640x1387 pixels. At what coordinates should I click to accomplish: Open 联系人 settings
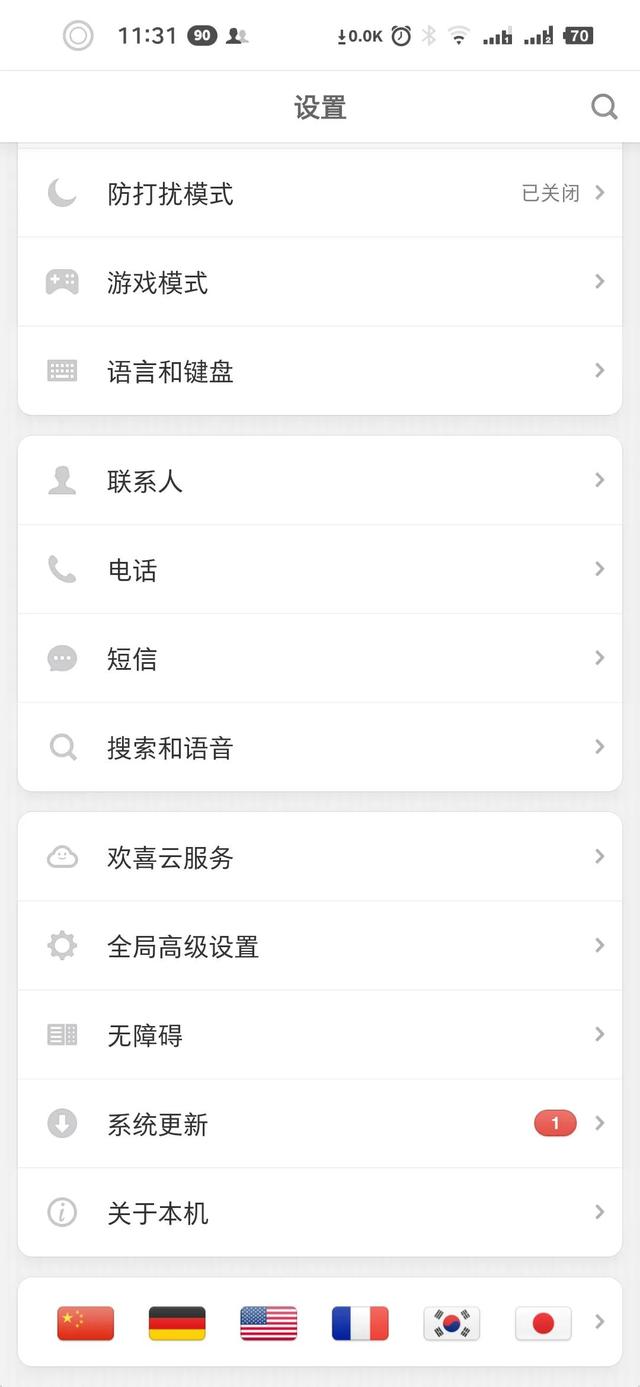320,481
